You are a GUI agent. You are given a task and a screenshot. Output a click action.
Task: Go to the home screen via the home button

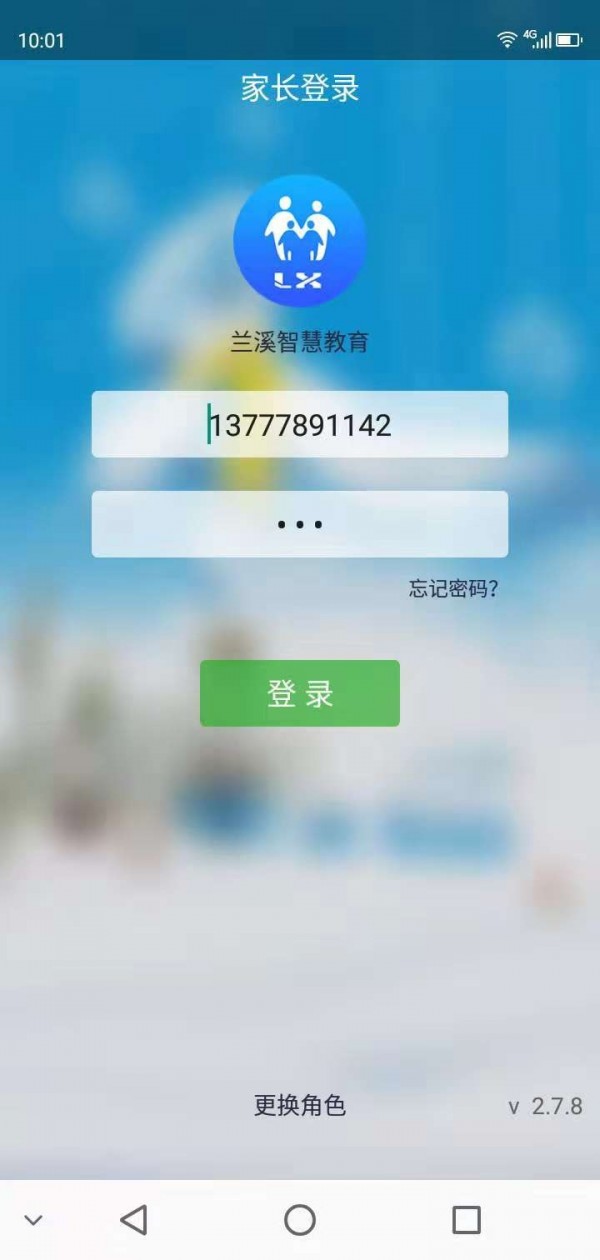point(300,1219)
